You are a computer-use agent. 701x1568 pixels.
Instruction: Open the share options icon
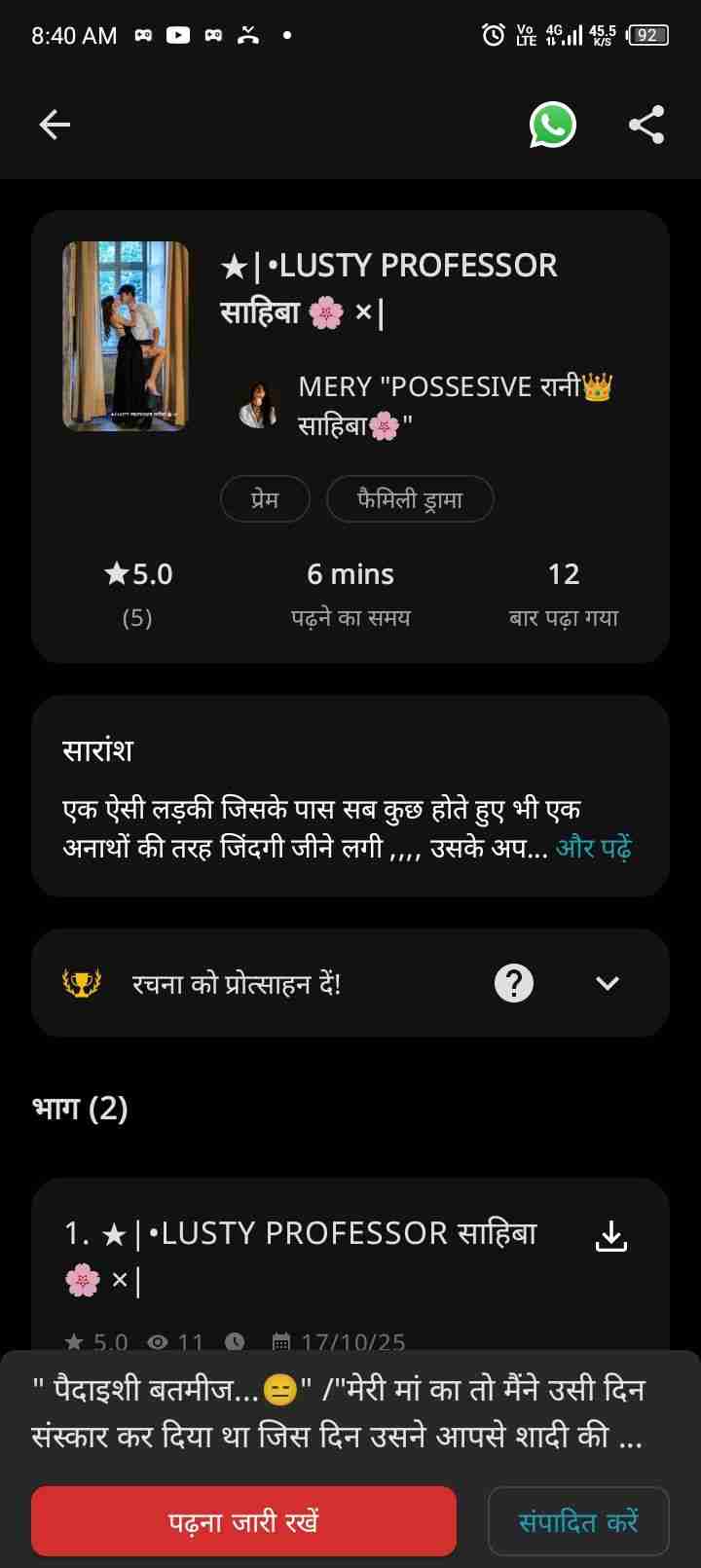tap(646, 125)
